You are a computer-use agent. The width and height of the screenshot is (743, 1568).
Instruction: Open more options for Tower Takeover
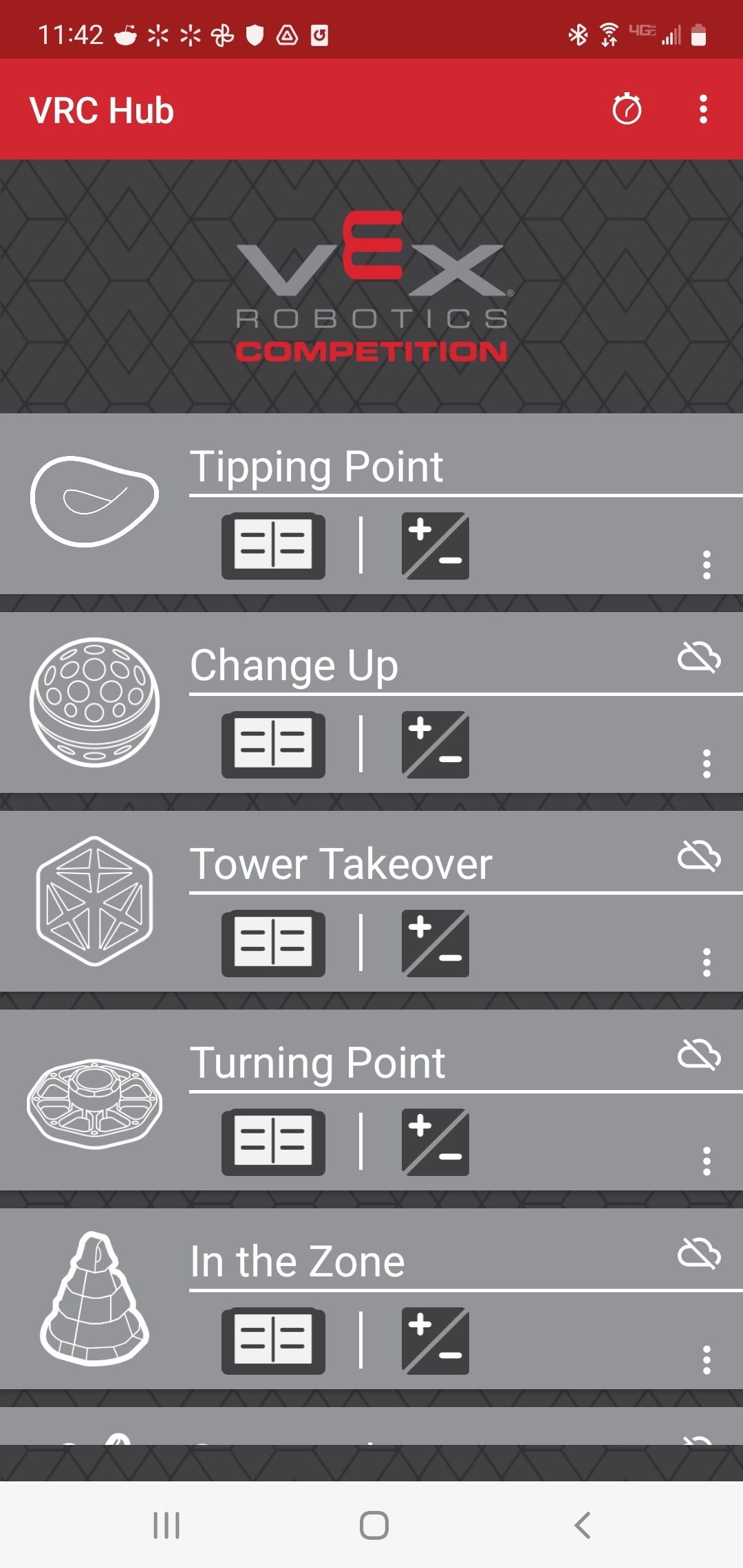(x=706, y=962)
